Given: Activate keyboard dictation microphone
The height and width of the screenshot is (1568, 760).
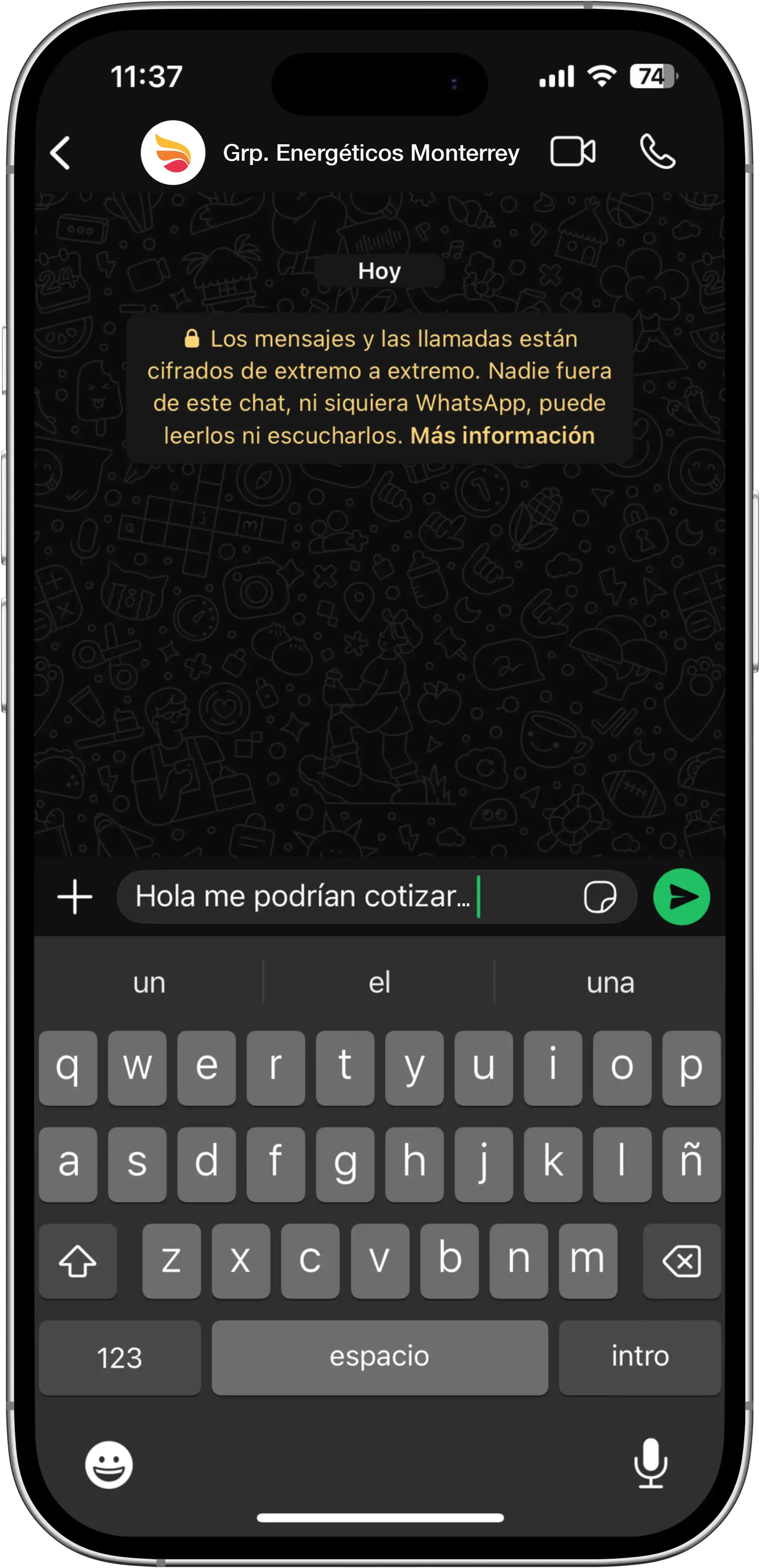Looking at the screenshot, I should coord(650,1463).
